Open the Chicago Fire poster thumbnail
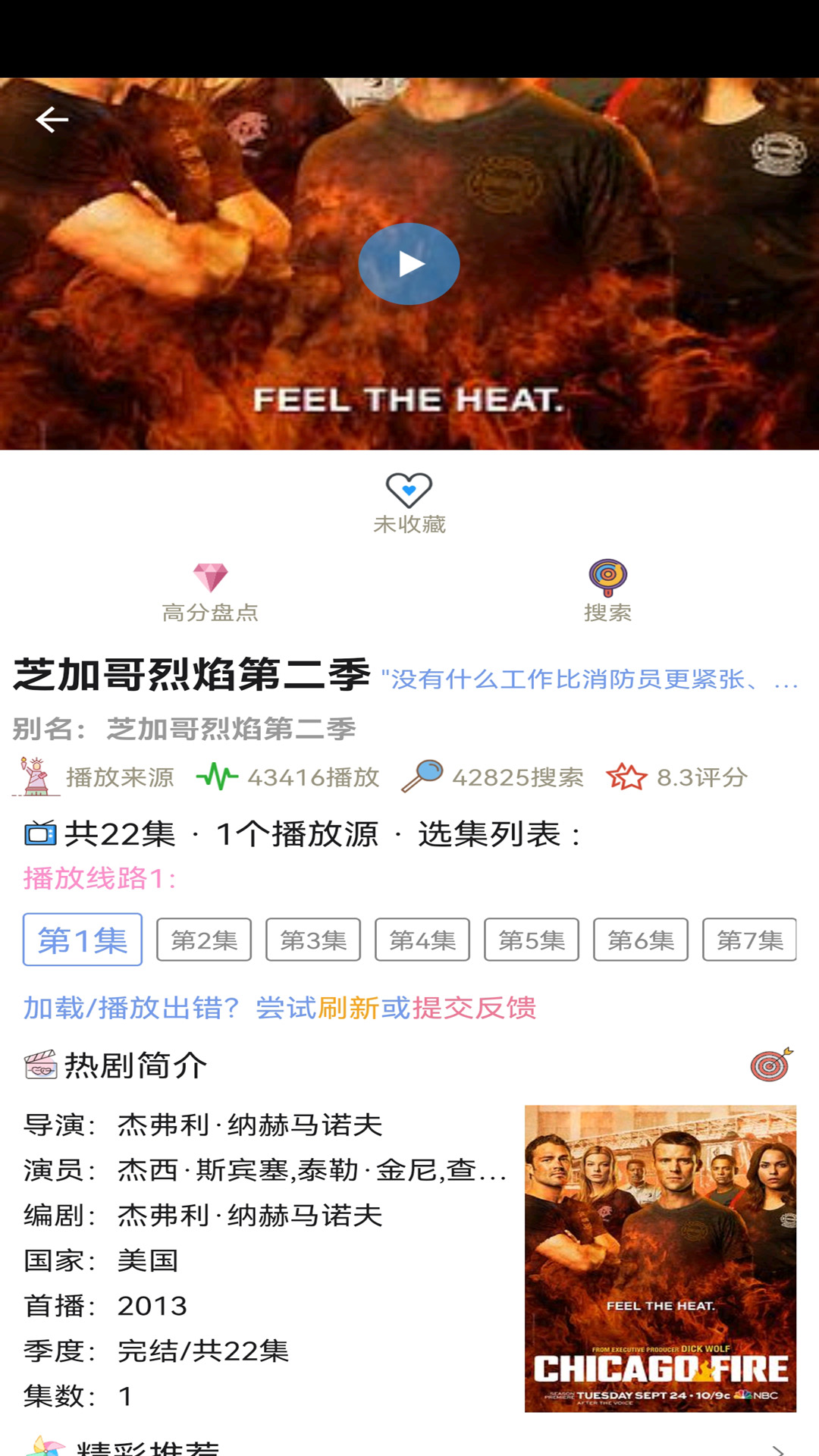819x1456 pixels. tap(660, 1258)
